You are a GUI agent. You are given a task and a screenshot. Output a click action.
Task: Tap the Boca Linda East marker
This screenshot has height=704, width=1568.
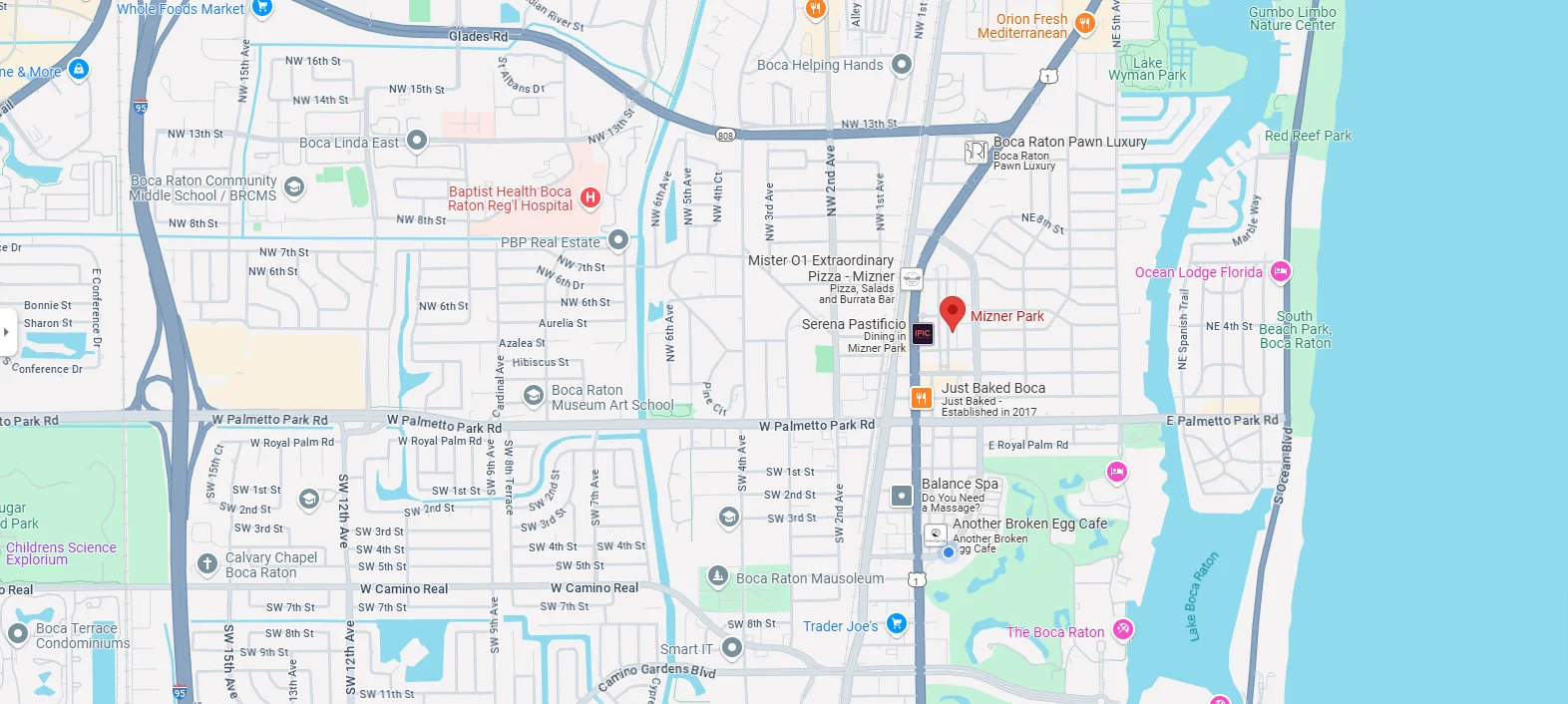[417, 142]
